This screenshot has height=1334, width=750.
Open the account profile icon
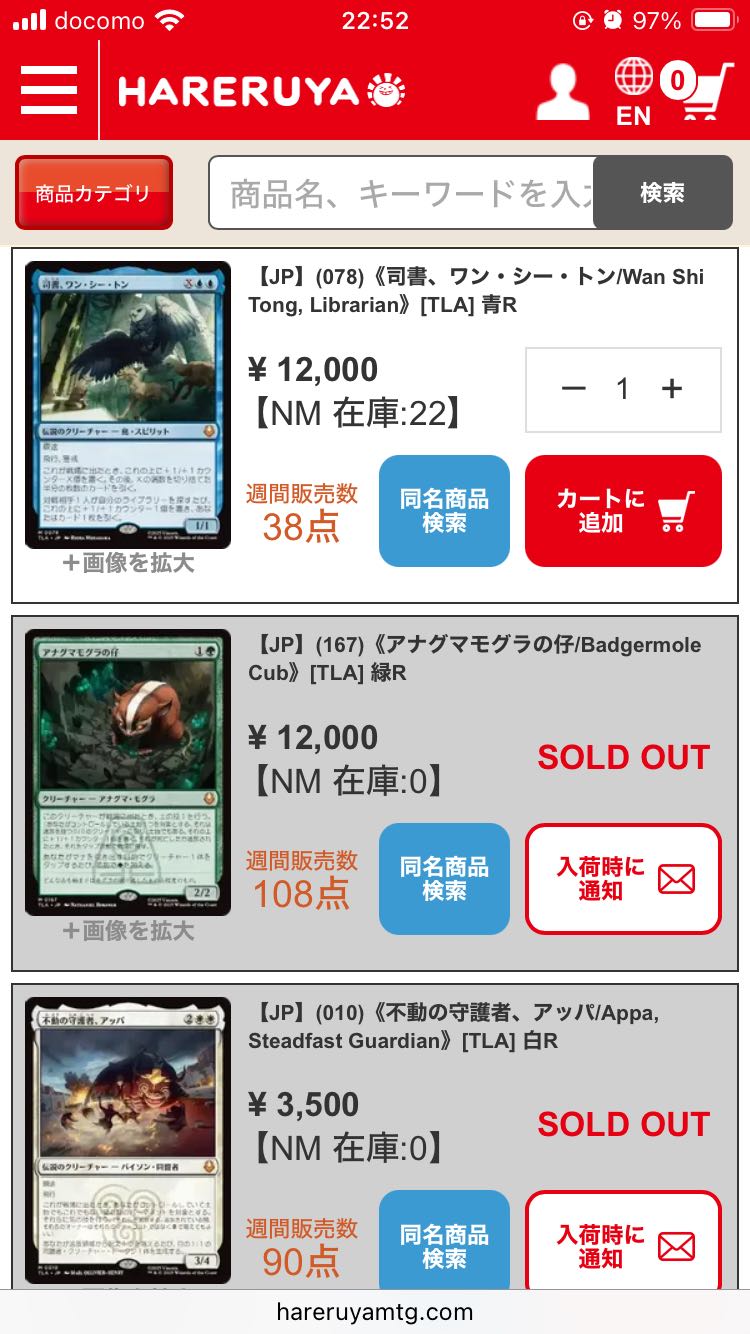(563, 92)
